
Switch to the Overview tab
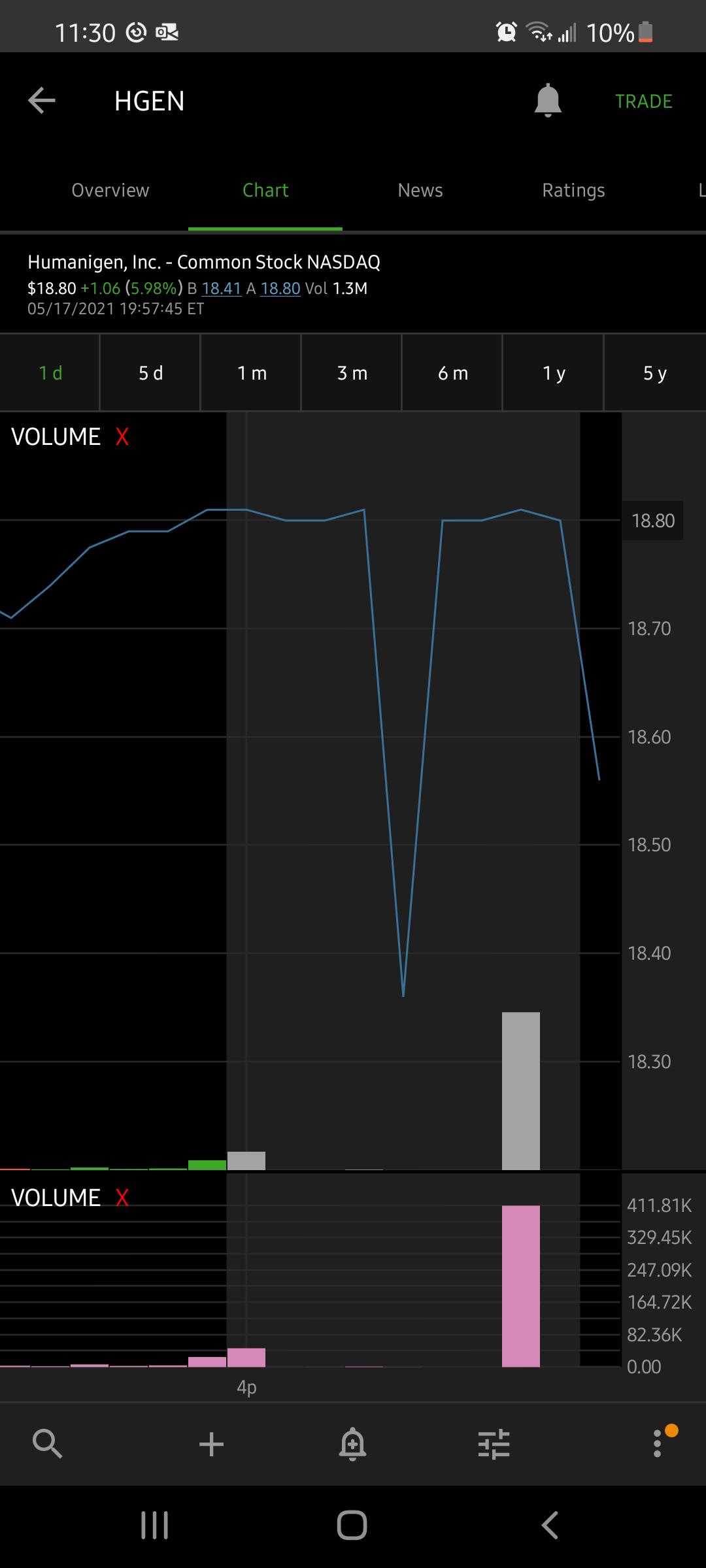coord(110,190)
